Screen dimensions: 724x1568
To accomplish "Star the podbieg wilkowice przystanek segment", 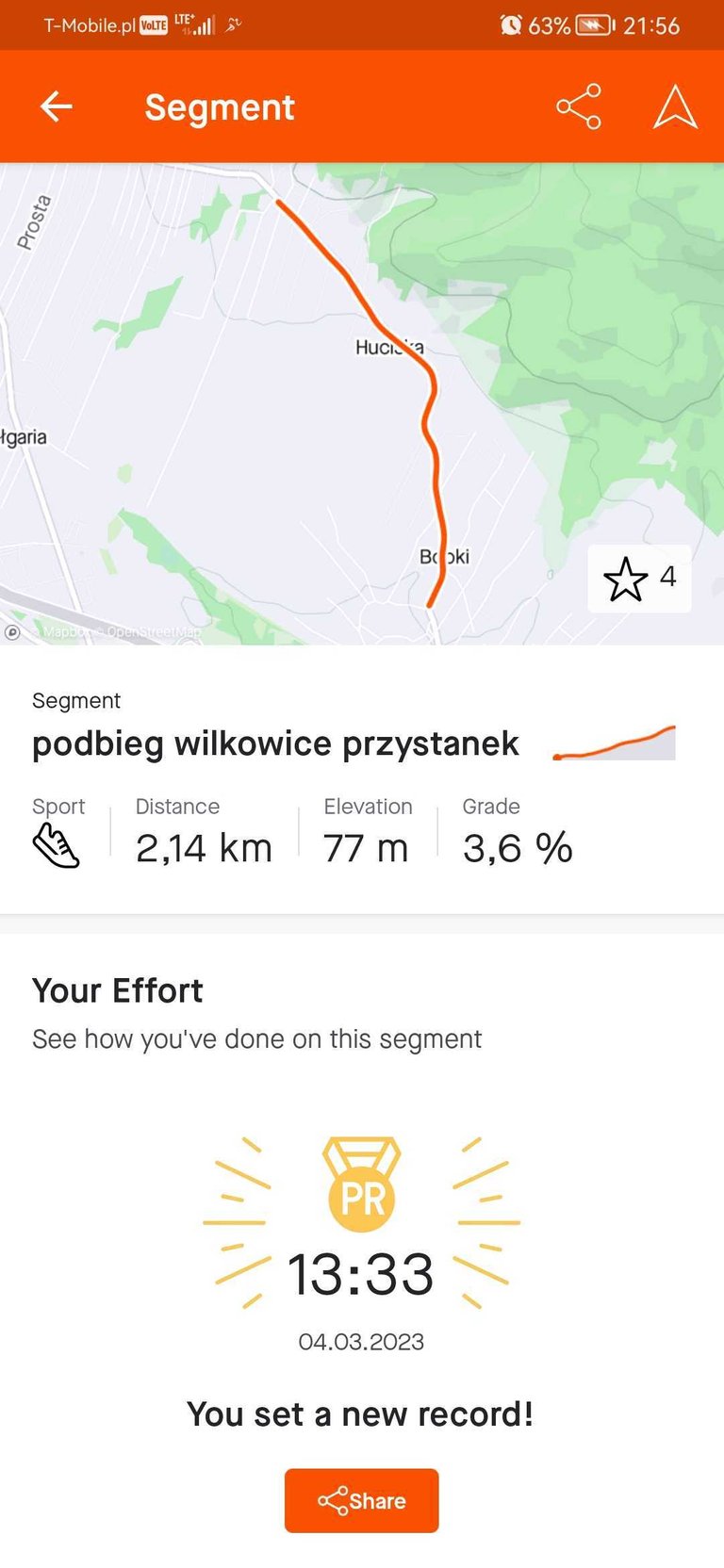I will [626, 579].
